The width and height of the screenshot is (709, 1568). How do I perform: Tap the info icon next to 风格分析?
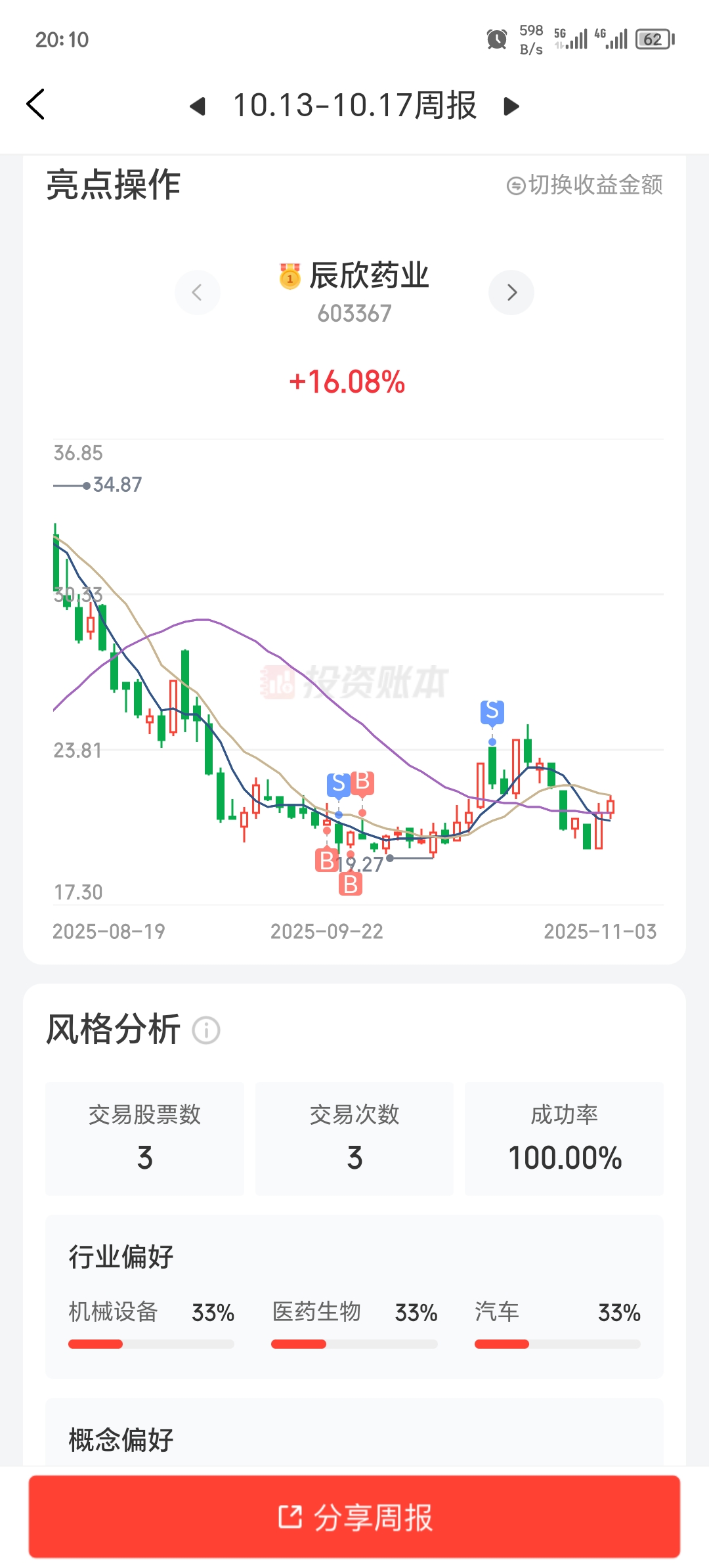click(205, 1030)
